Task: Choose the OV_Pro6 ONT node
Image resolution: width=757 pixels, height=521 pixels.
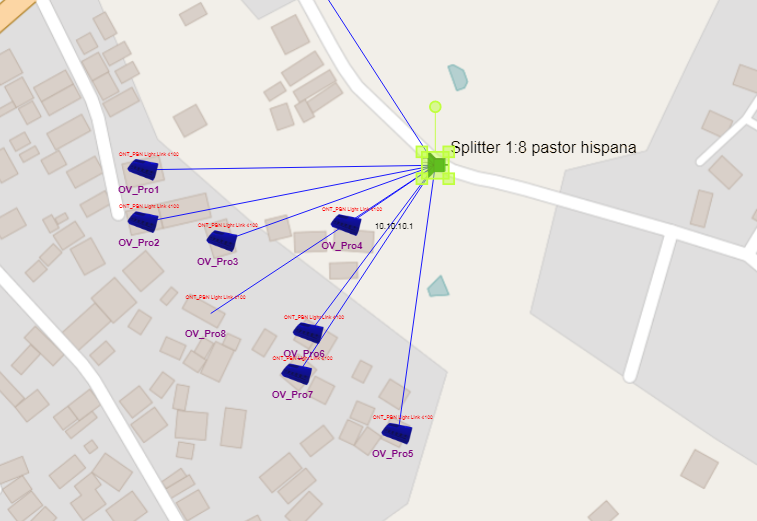Action: [307, 332]
